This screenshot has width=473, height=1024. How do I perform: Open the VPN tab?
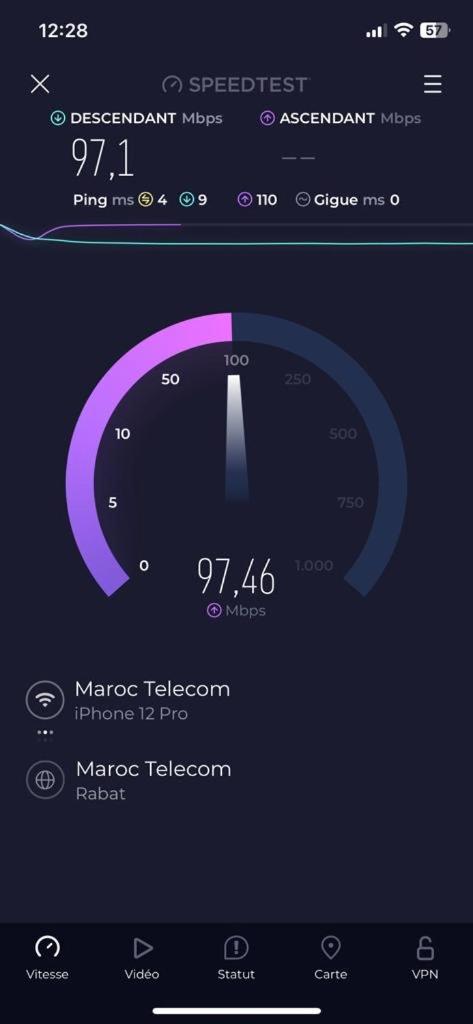point(425,958)
